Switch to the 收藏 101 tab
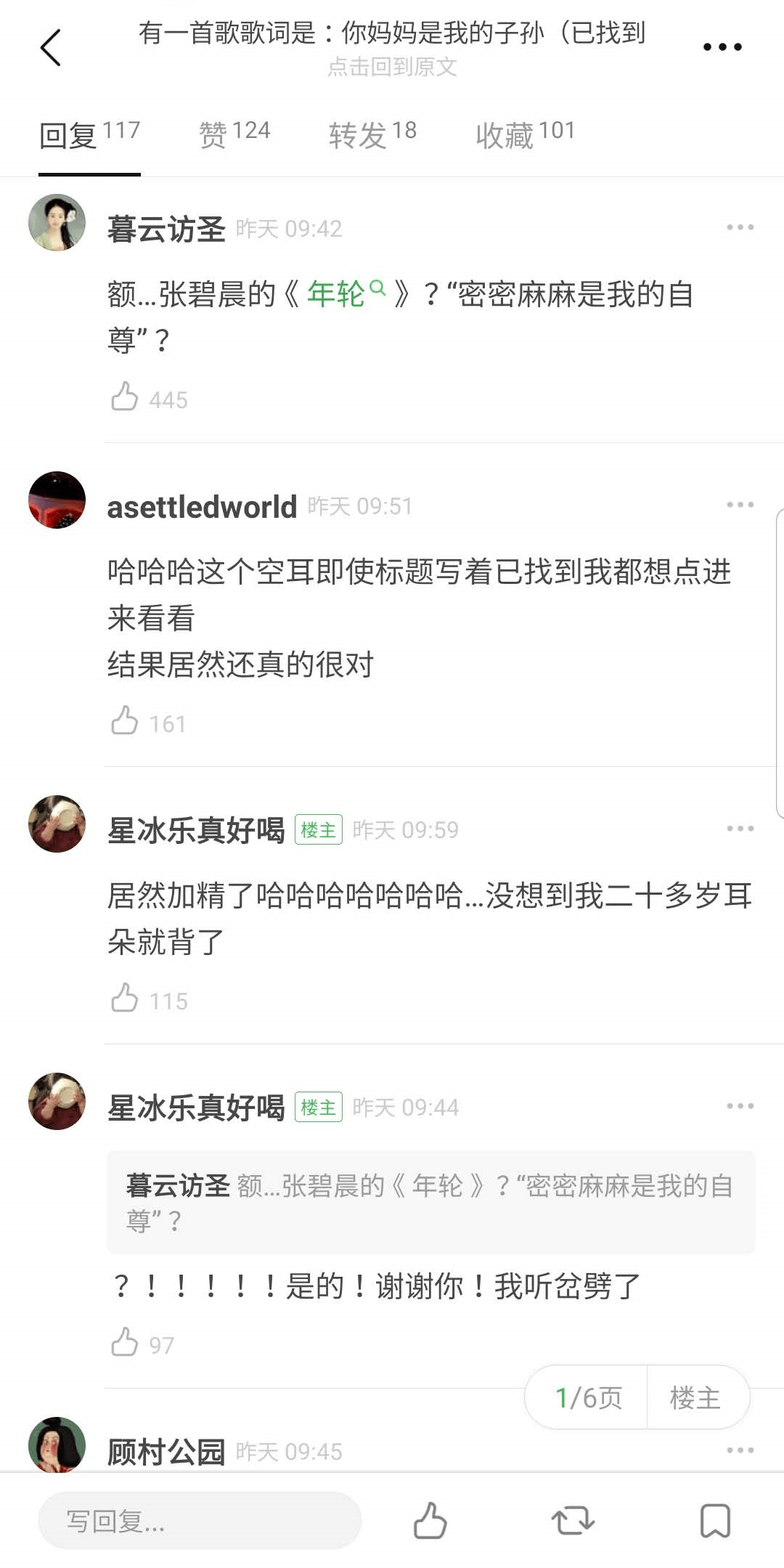Viewport: 784px width, 1568px height. point(525,133)
